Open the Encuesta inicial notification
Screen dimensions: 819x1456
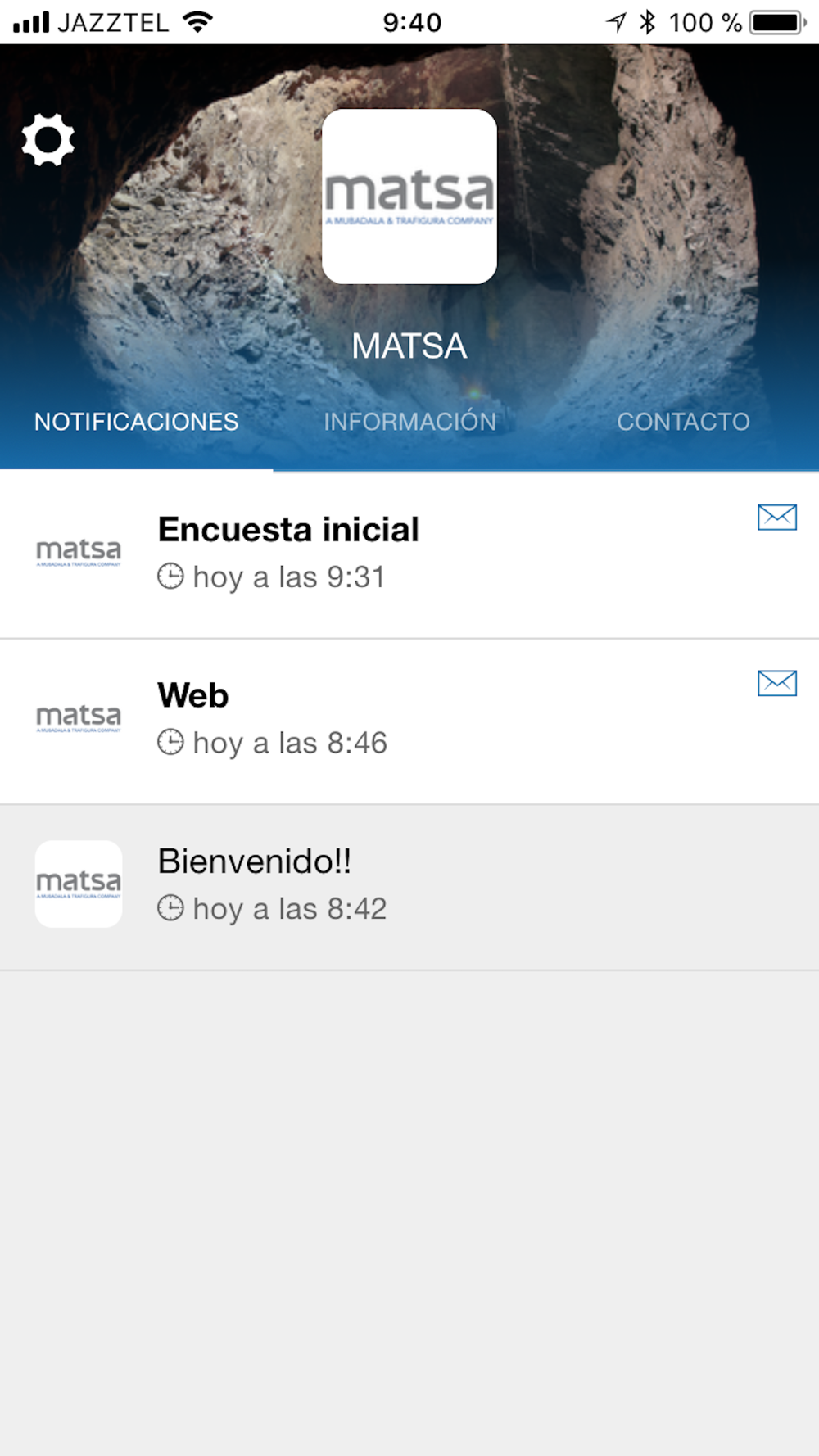409,554
